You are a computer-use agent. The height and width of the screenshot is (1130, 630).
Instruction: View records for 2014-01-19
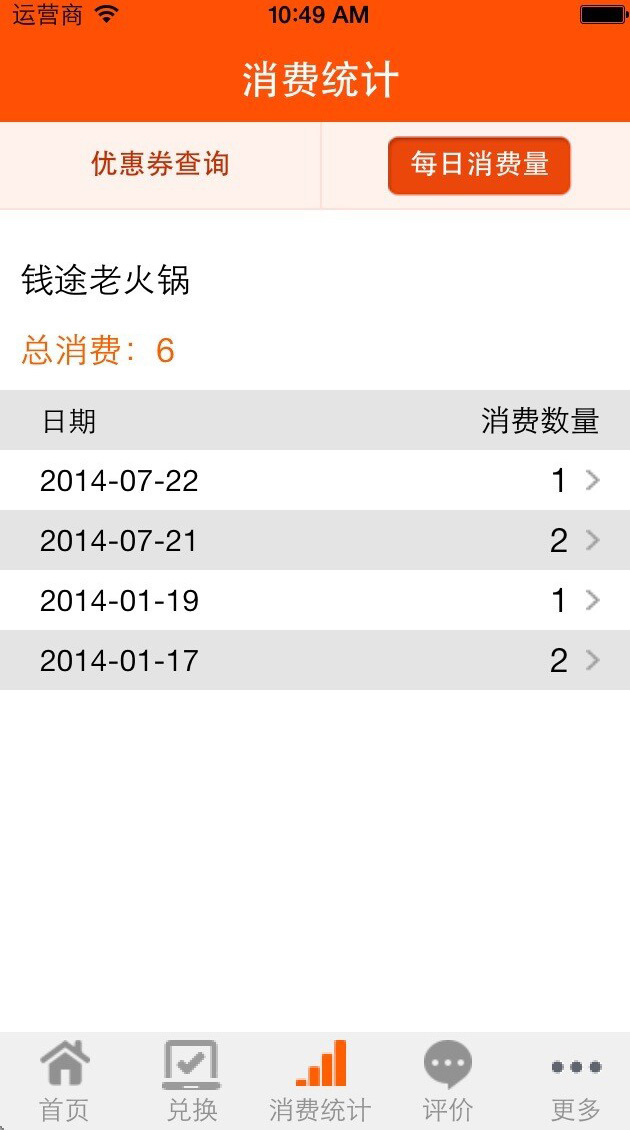(x=315, y=600)
